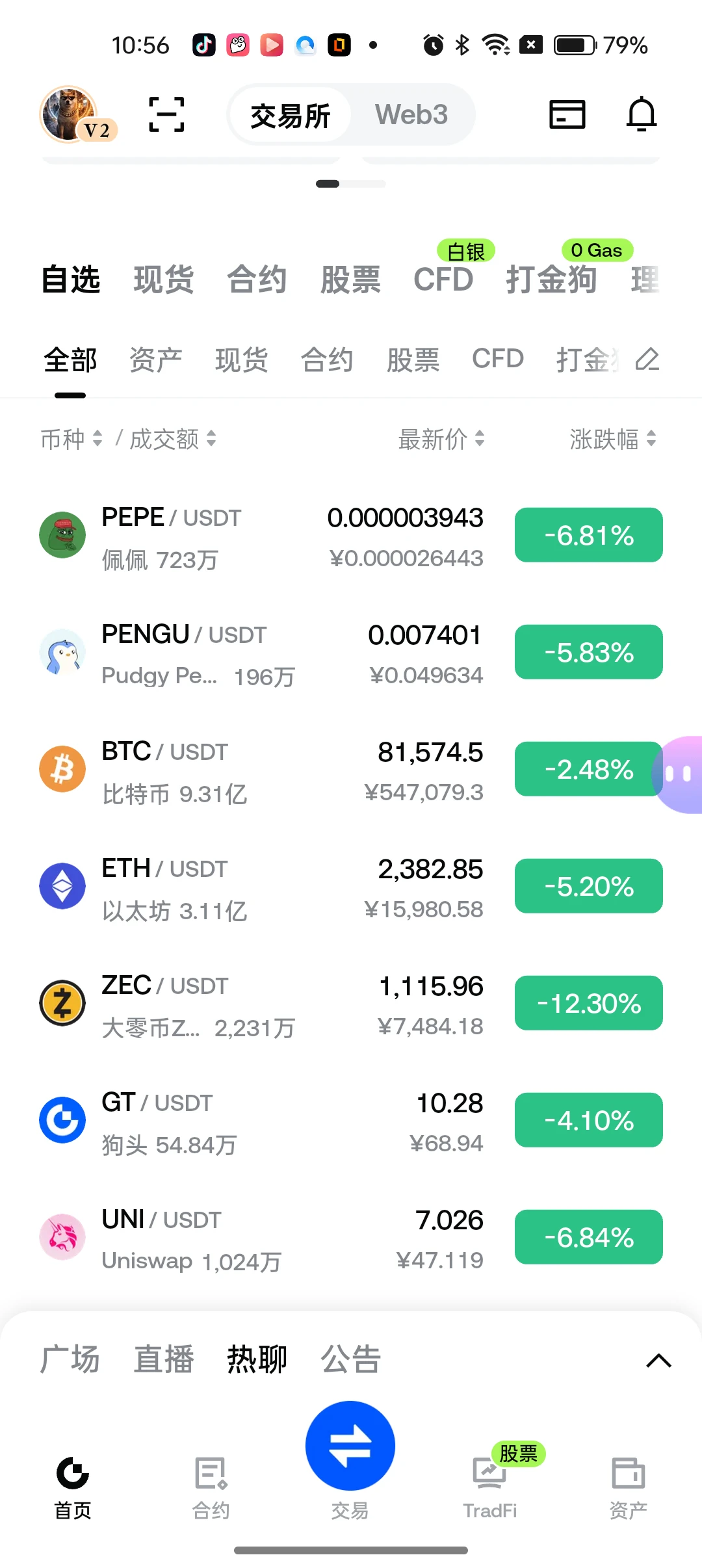The width and height of the screenshot is (702, 1568).
Task: Open the UNI / USDT pair
Action: point(351,1238)
